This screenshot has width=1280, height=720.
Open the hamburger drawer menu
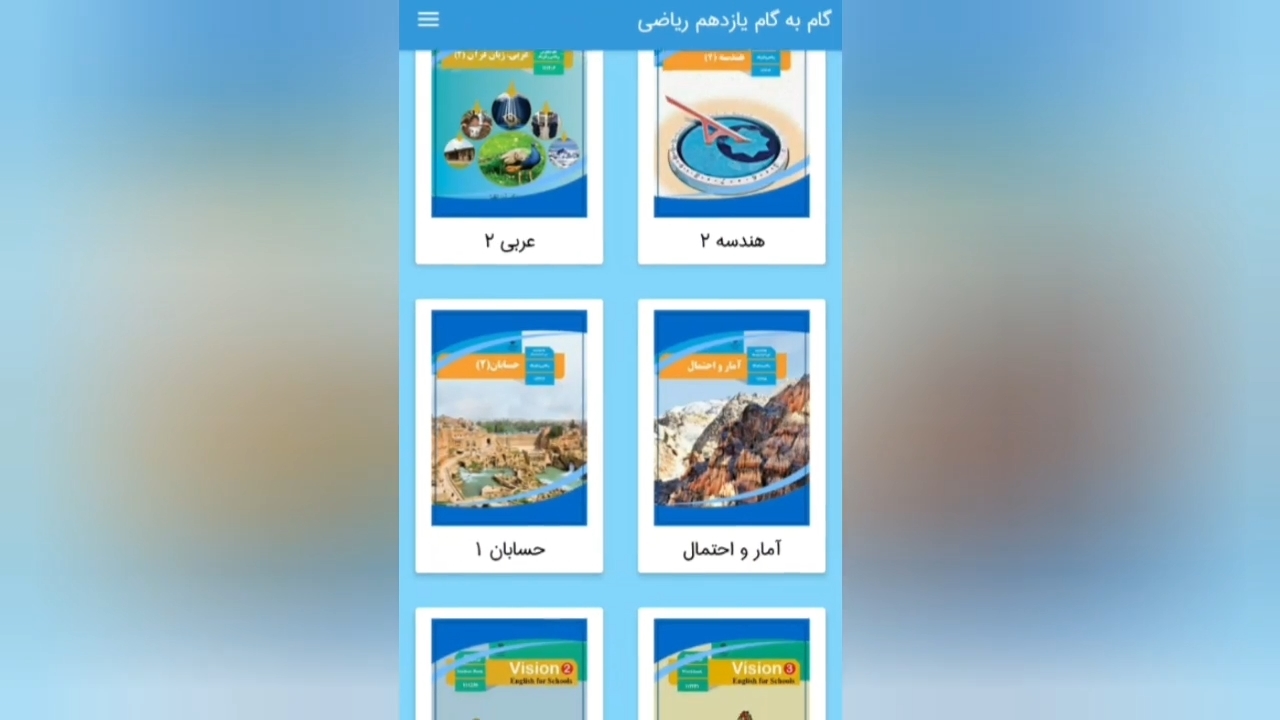(428, 20)
